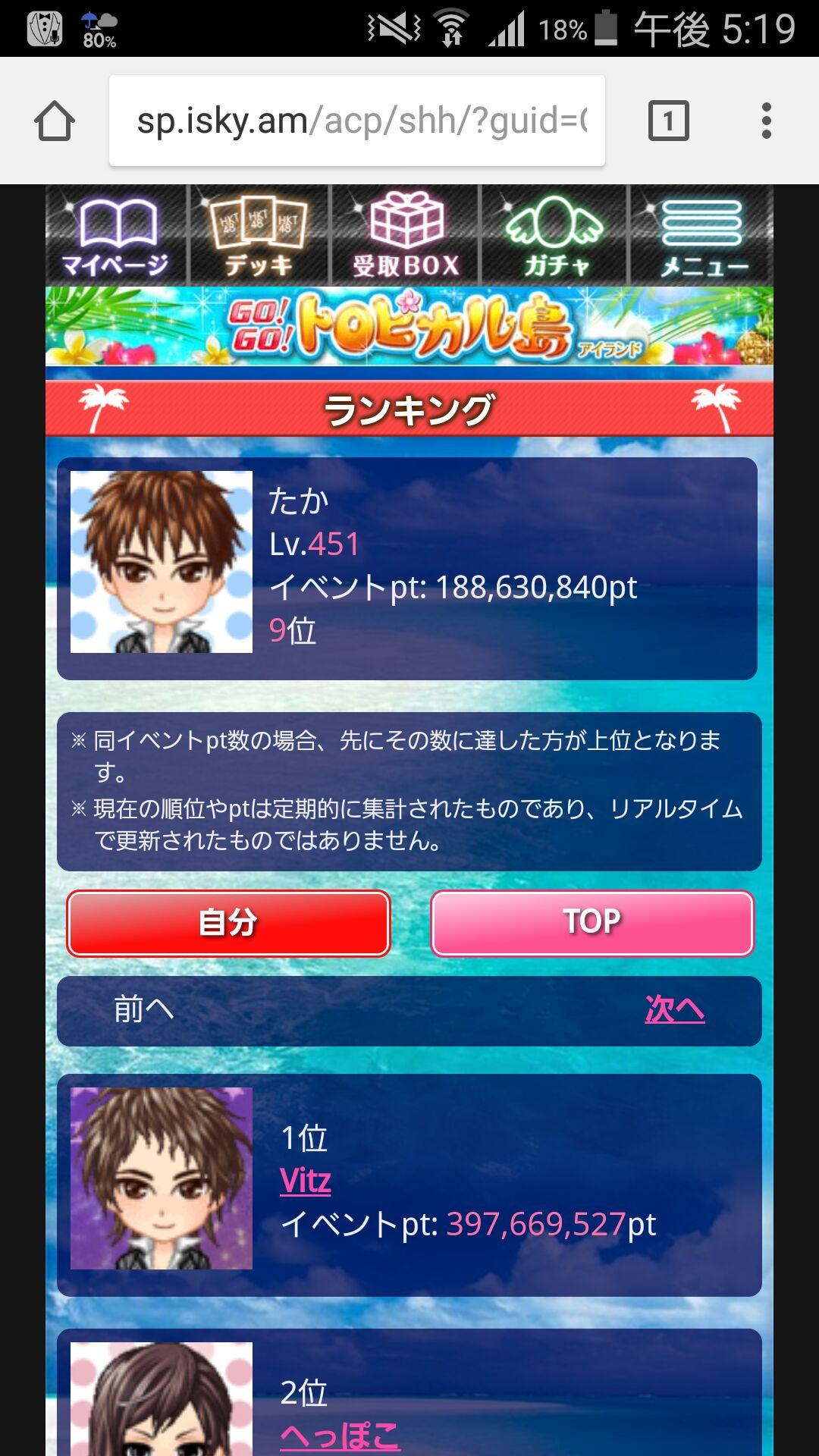Screen dimensions: 819x1456
Task: Open the デッキ section
Action: click(259, 236)
